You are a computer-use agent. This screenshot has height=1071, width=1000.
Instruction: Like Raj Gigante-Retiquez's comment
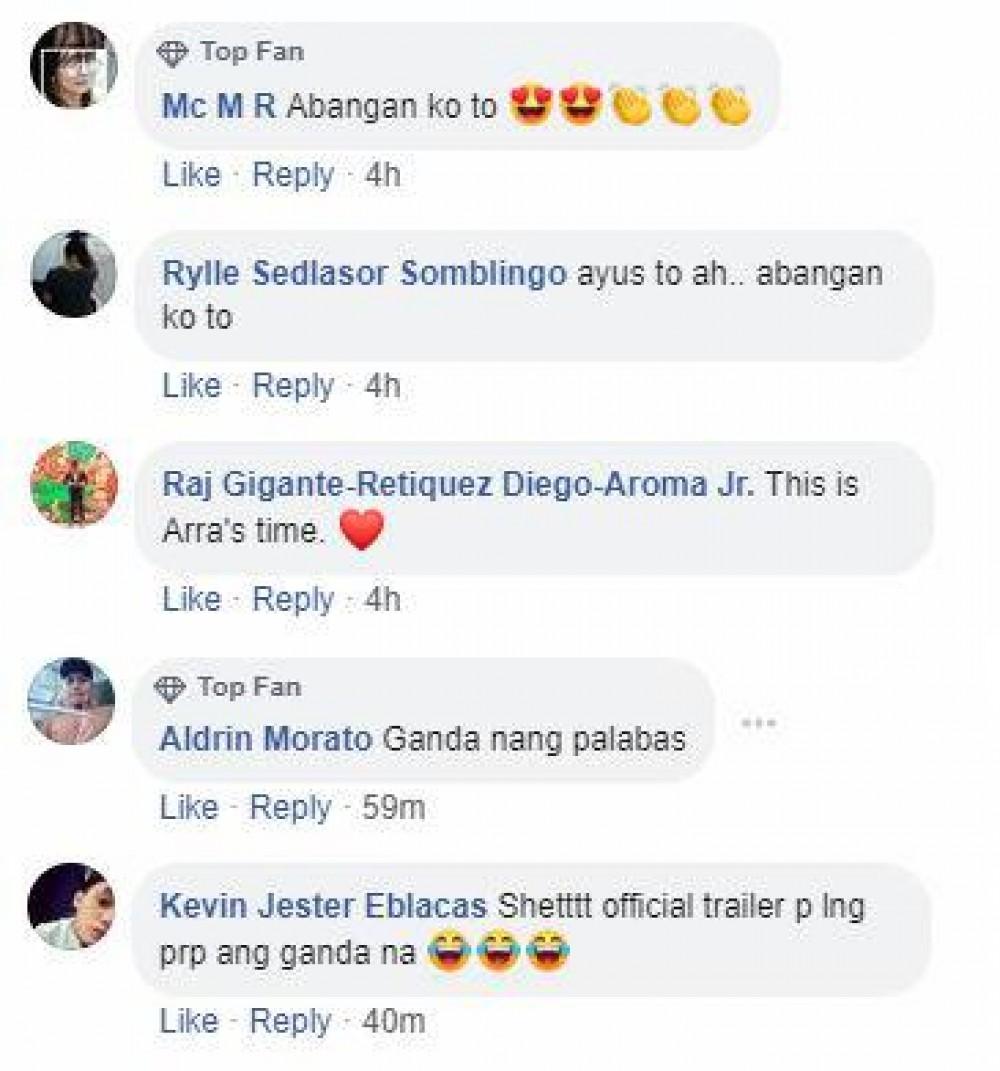coord(191,599)
